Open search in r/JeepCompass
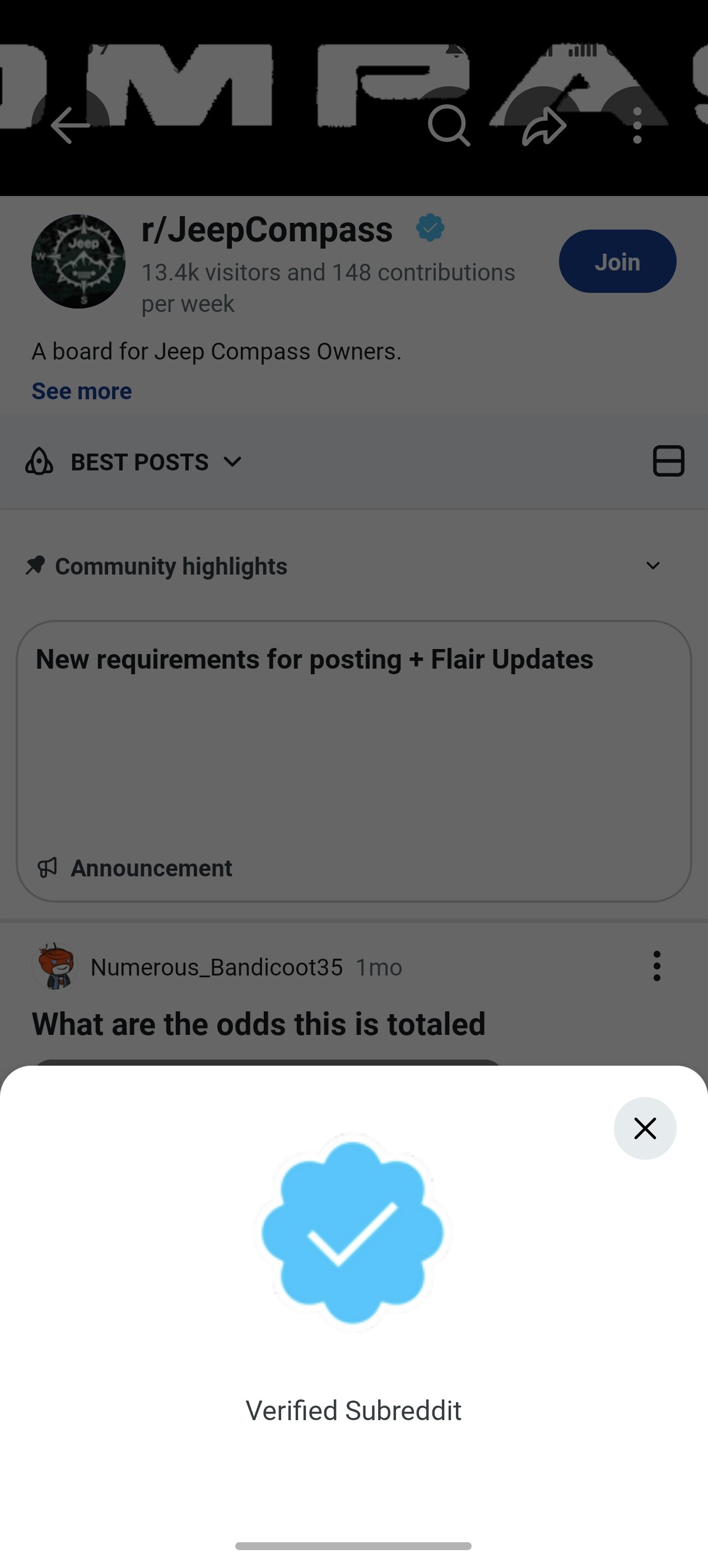This screenshot has height=1568, width=708. point(449,125)
